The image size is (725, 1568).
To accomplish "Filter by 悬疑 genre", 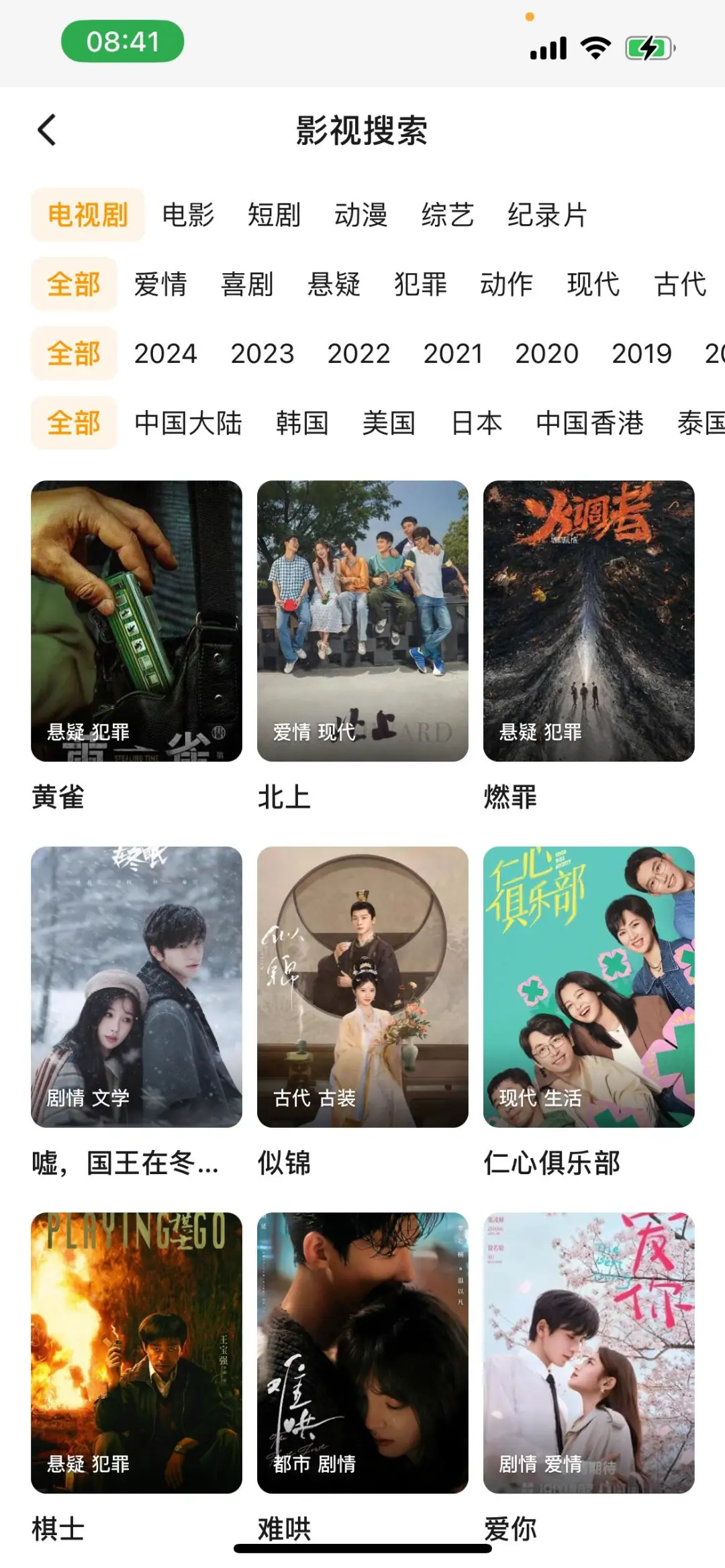I will coord(334,284).
